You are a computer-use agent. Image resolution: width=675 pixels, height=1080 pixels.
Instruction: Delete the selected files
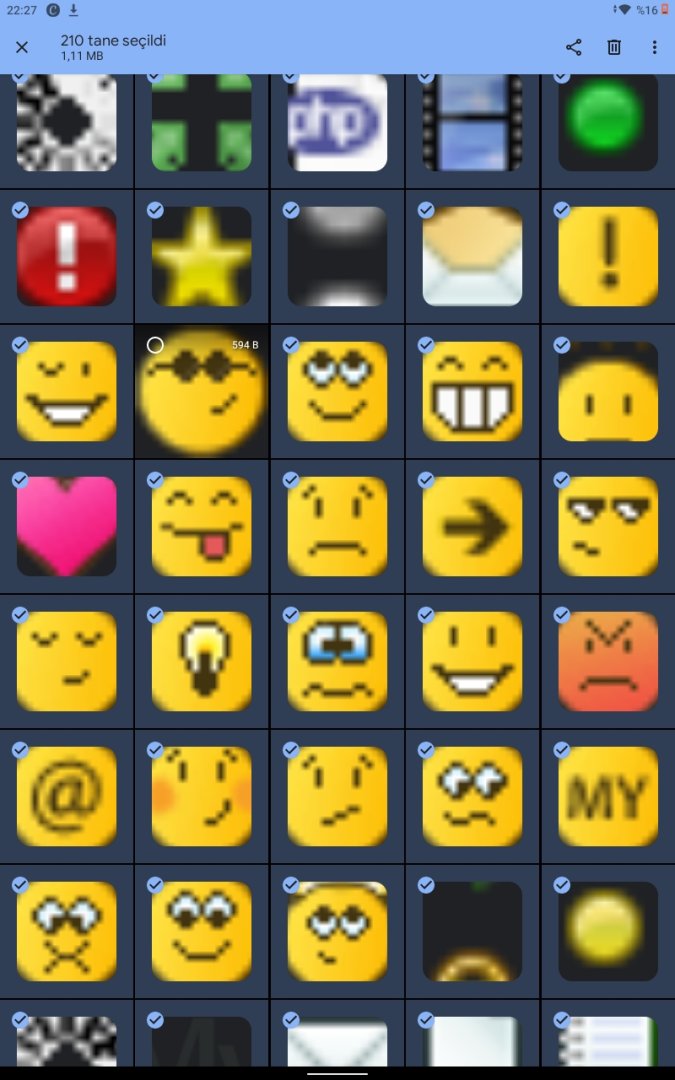pyautogui.click(x=614, y=47)
